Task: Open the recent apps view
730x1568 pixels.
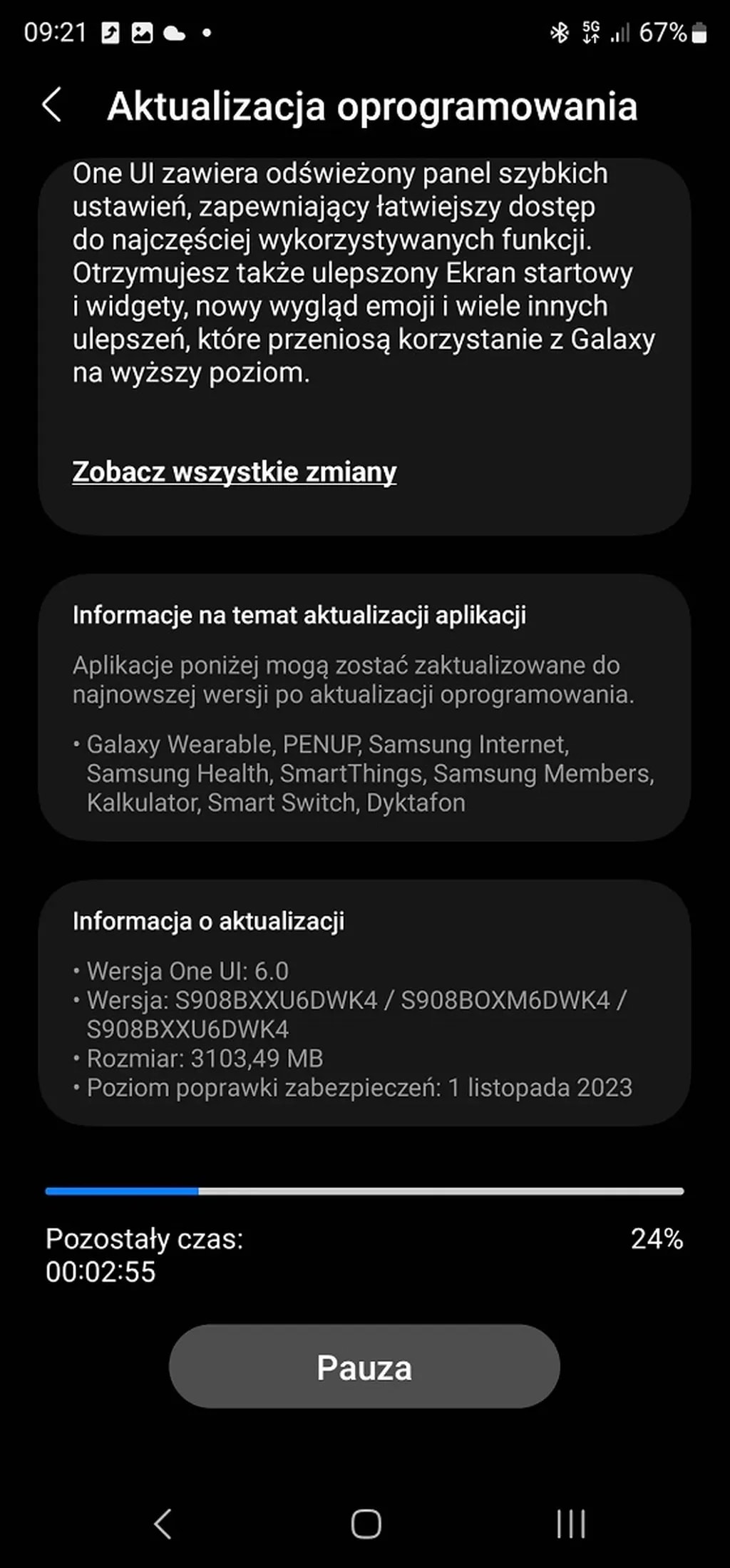Action: [x=570, y=1524]
